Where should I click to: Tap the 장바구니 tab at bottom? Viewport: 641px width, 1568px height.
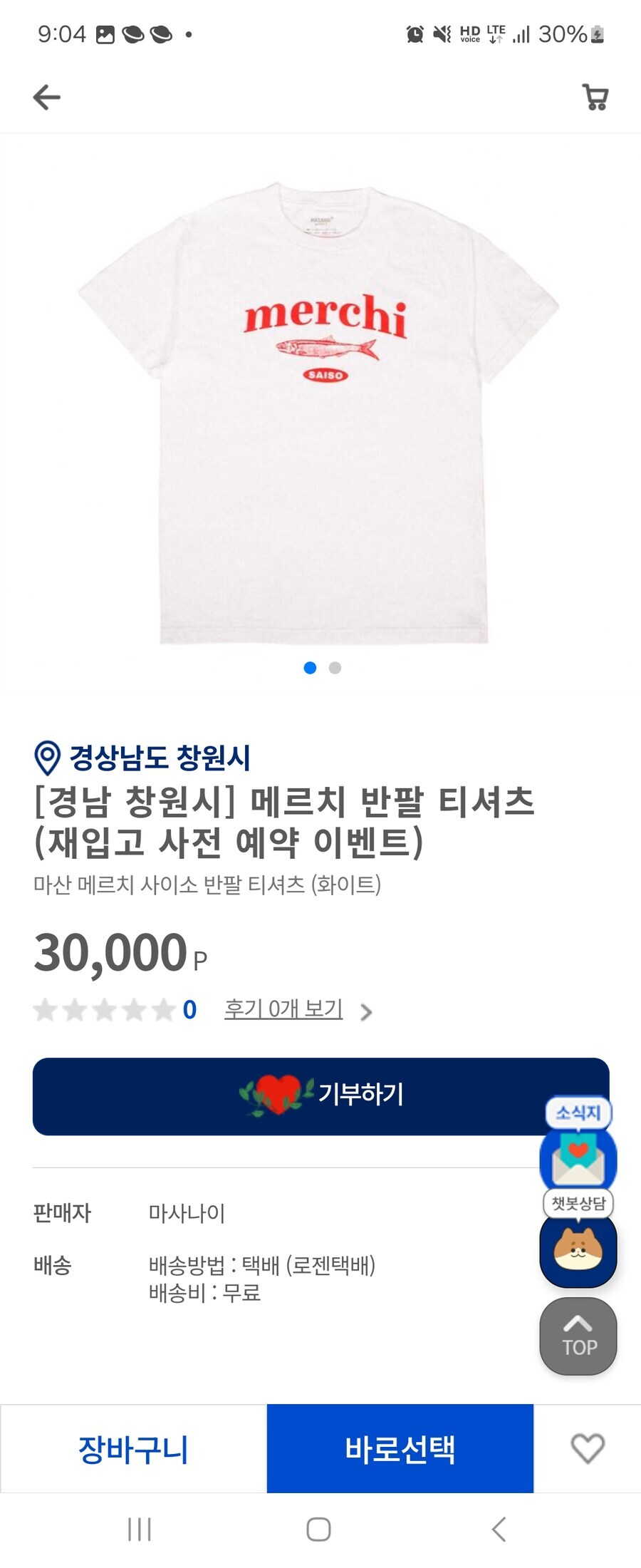[x=132, y=1447]
